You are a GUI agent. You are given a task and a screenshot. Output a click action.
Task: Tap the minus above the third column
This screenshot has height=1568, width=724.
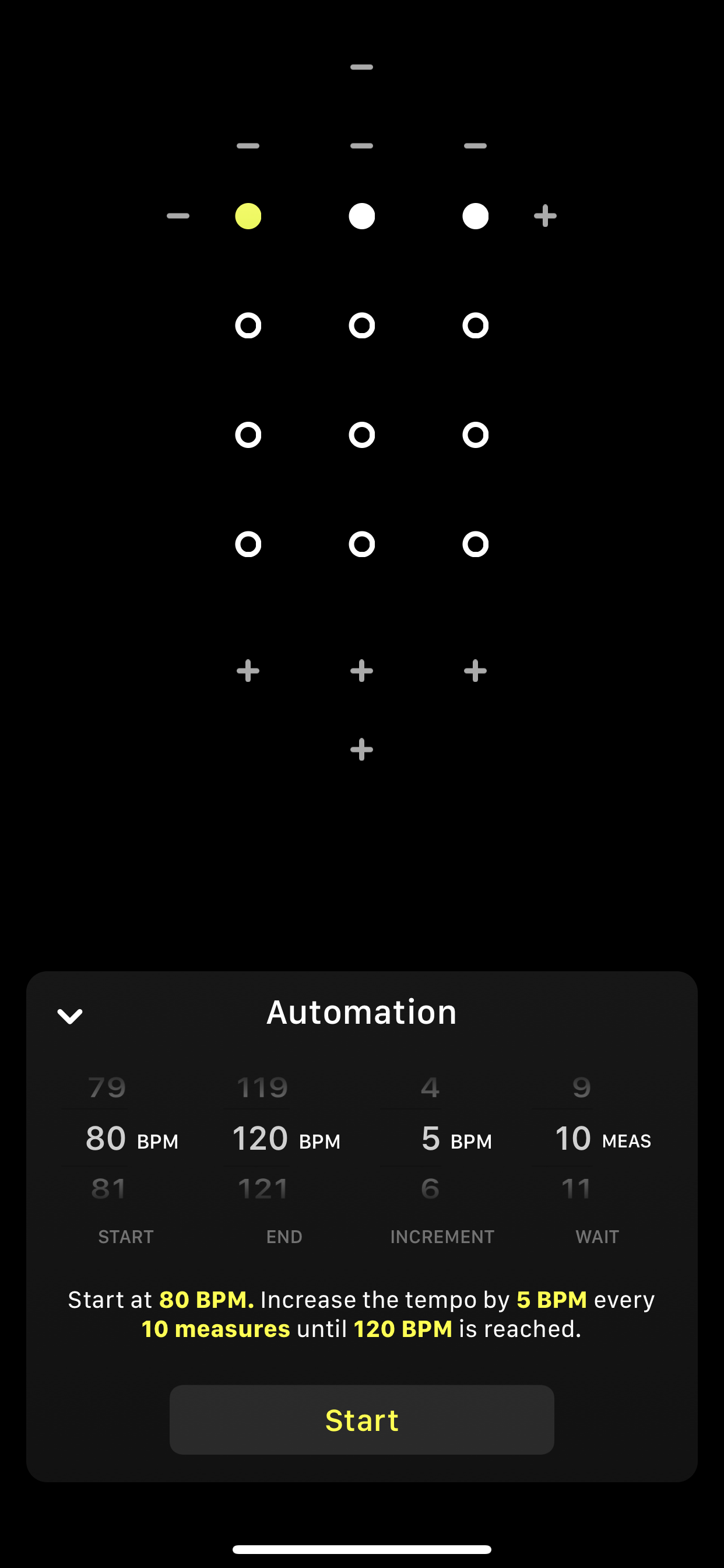[475, 146]
